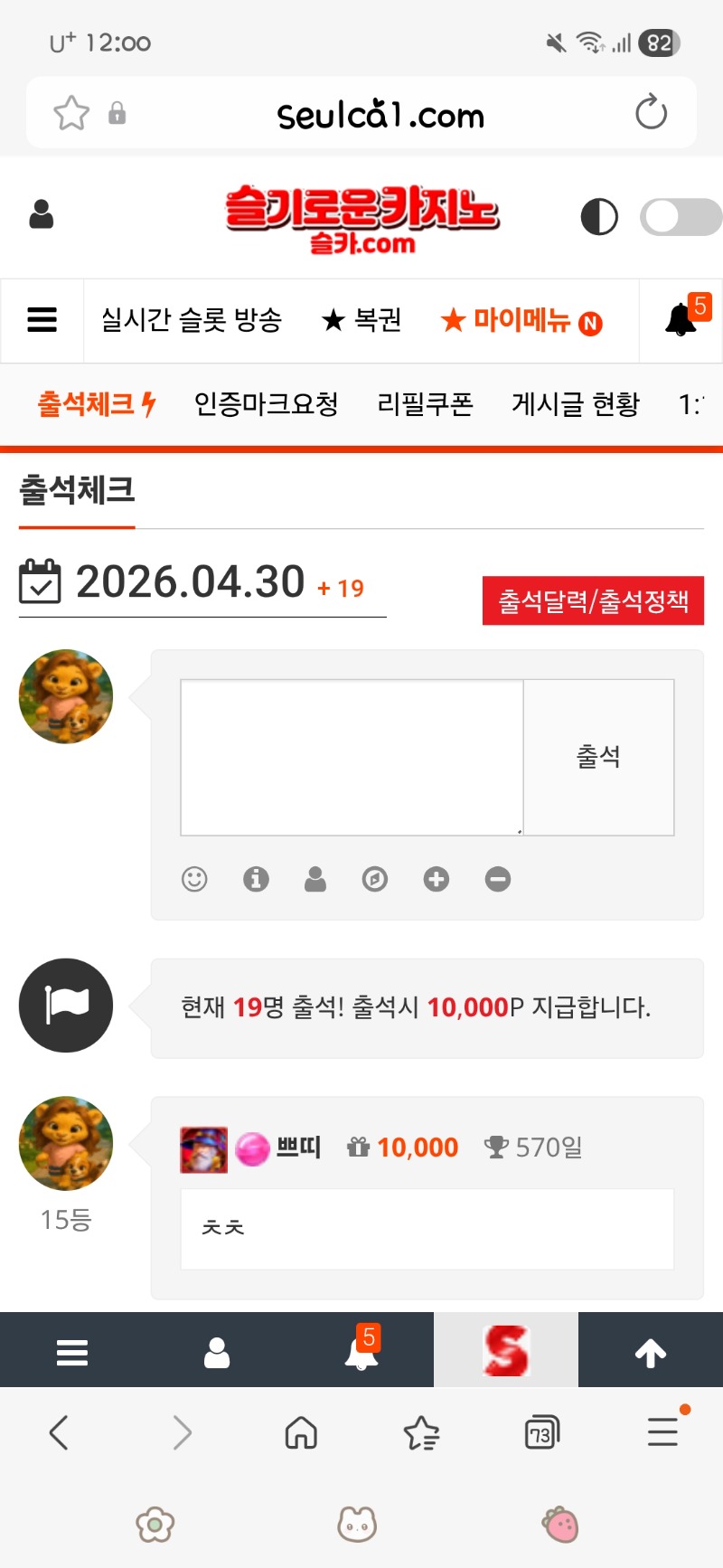The height and width of the screenshot is (1568, 723).
Task: Focus the attendance comment text box
Action: 352,757
